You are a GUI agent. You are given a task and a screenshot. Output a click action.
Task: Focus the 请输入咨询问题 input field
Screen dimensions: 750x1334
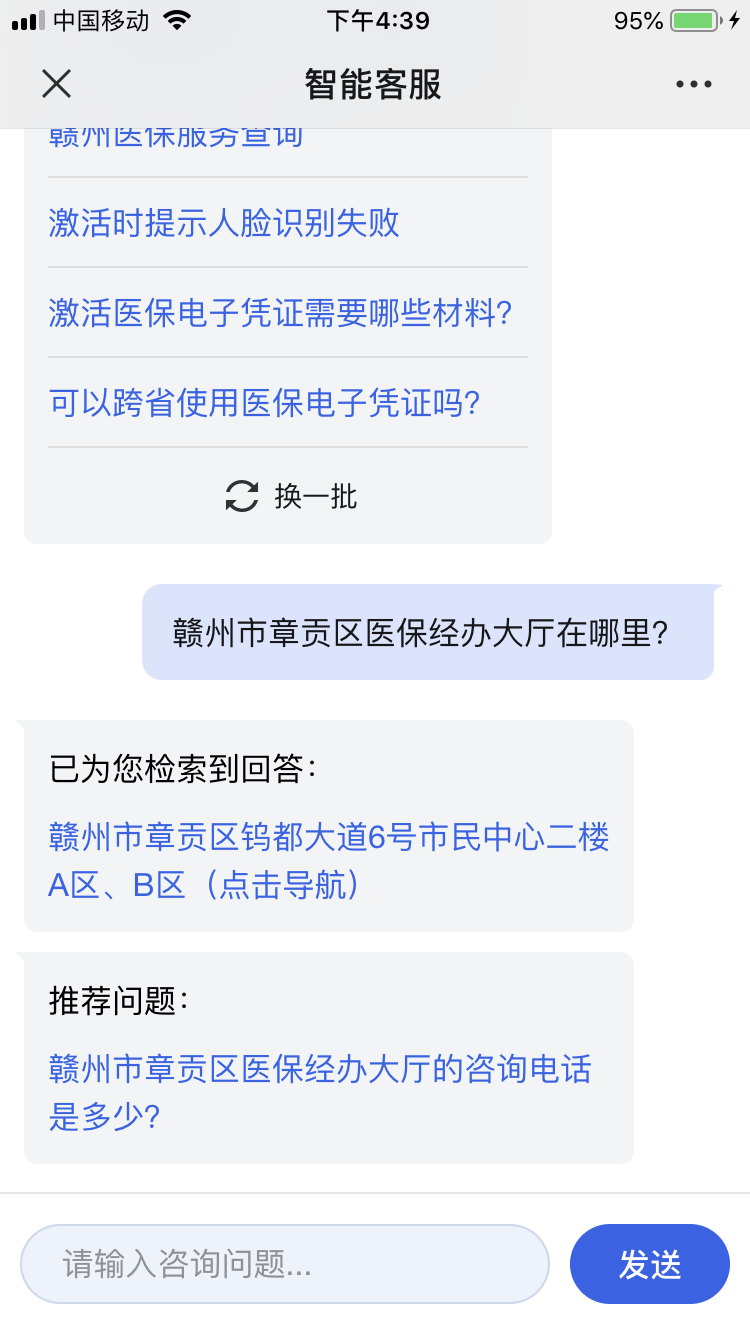pos(284,1264)
